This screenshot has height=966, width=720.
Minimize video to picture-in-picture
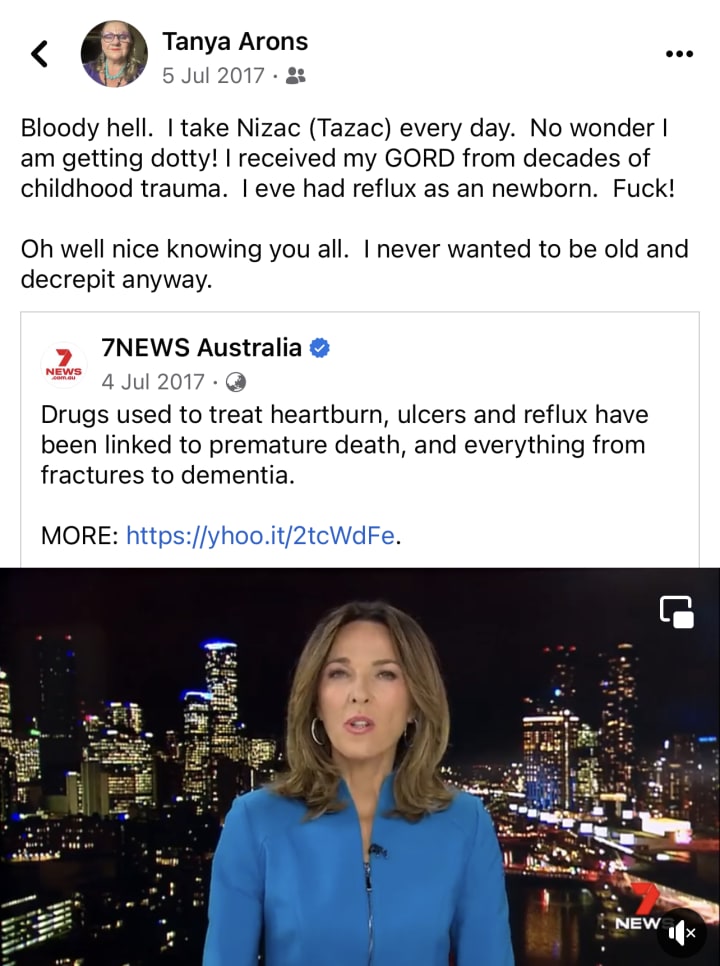pos(677,611)
